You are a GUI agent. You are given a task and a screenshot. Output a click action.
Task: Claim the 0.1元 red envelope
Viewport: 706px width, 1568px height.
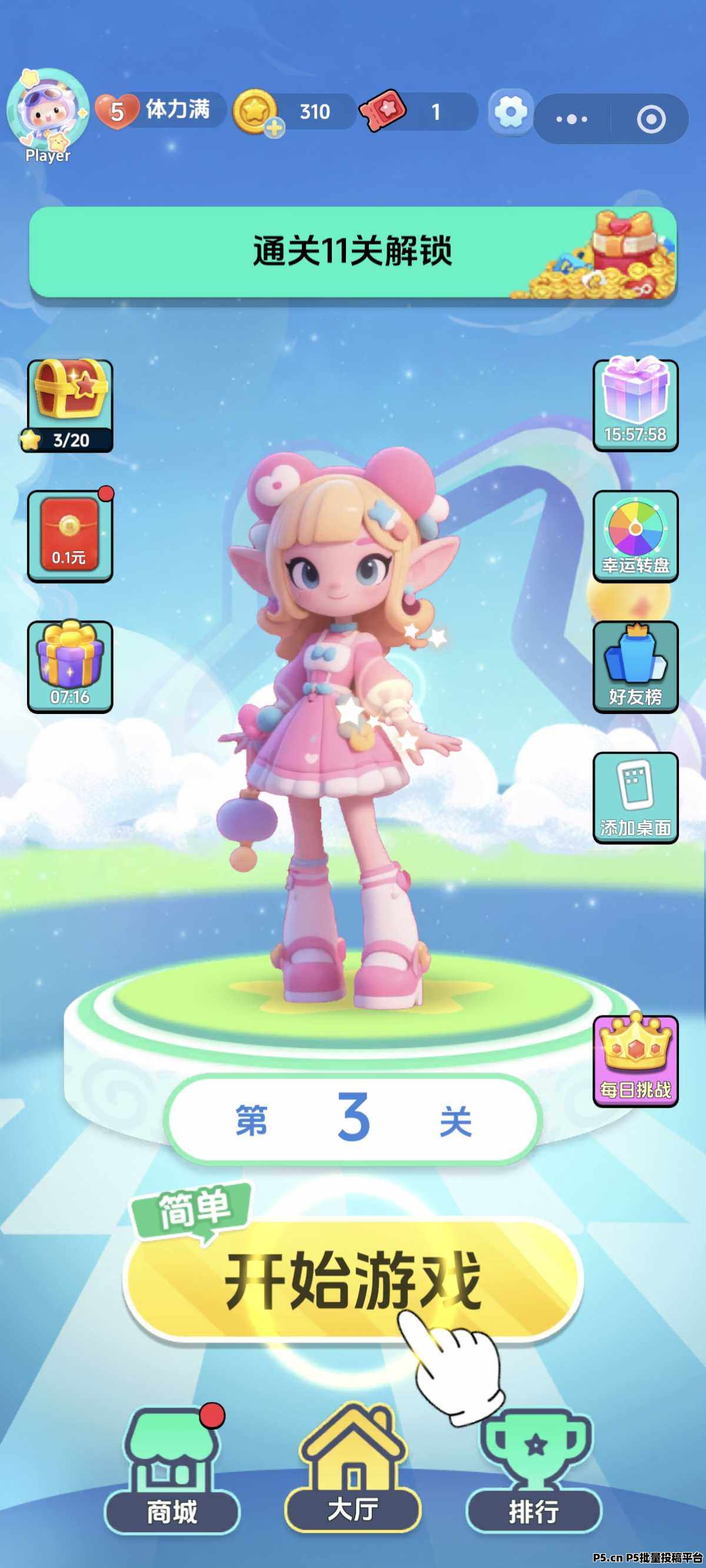click(71, 536)
